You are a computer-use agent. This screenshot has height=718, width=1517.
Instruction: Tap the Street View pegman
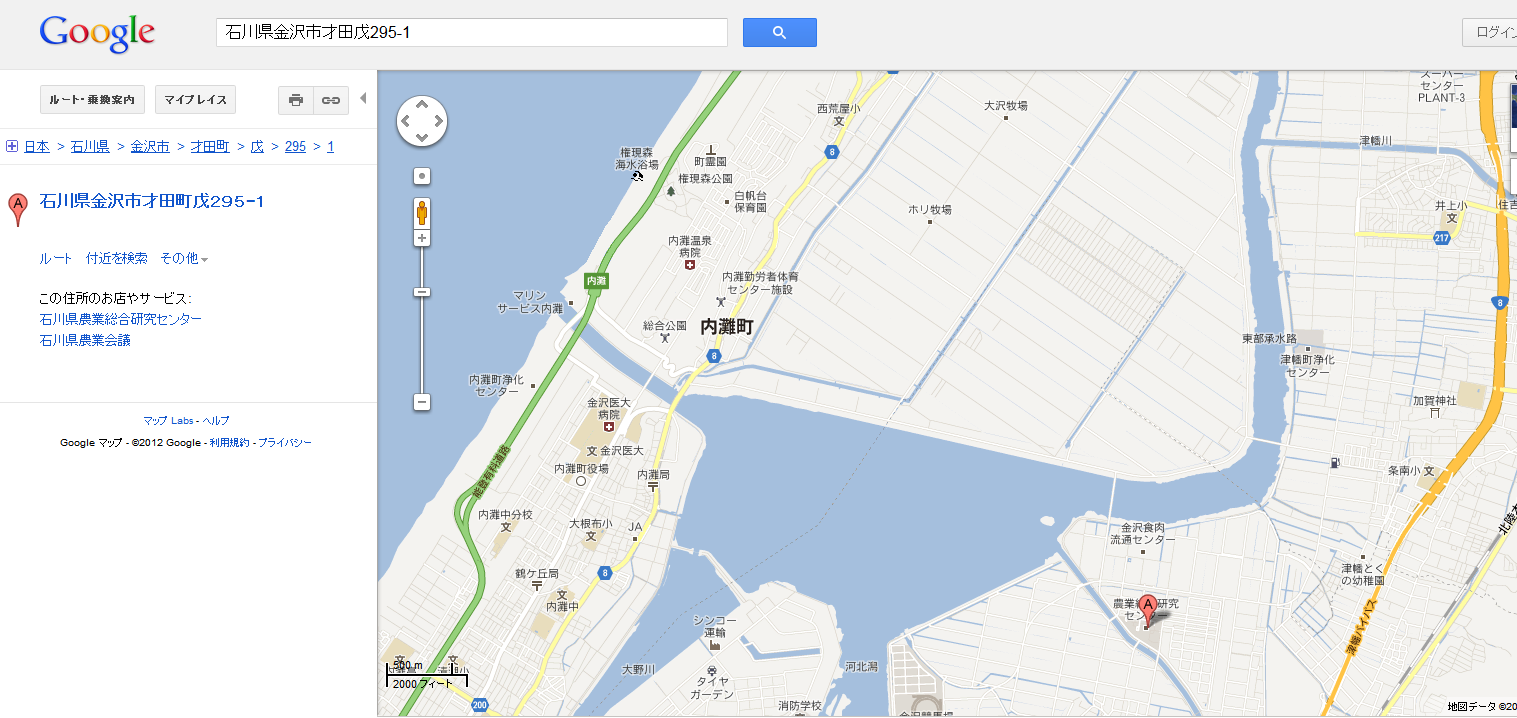click(422, 212)
